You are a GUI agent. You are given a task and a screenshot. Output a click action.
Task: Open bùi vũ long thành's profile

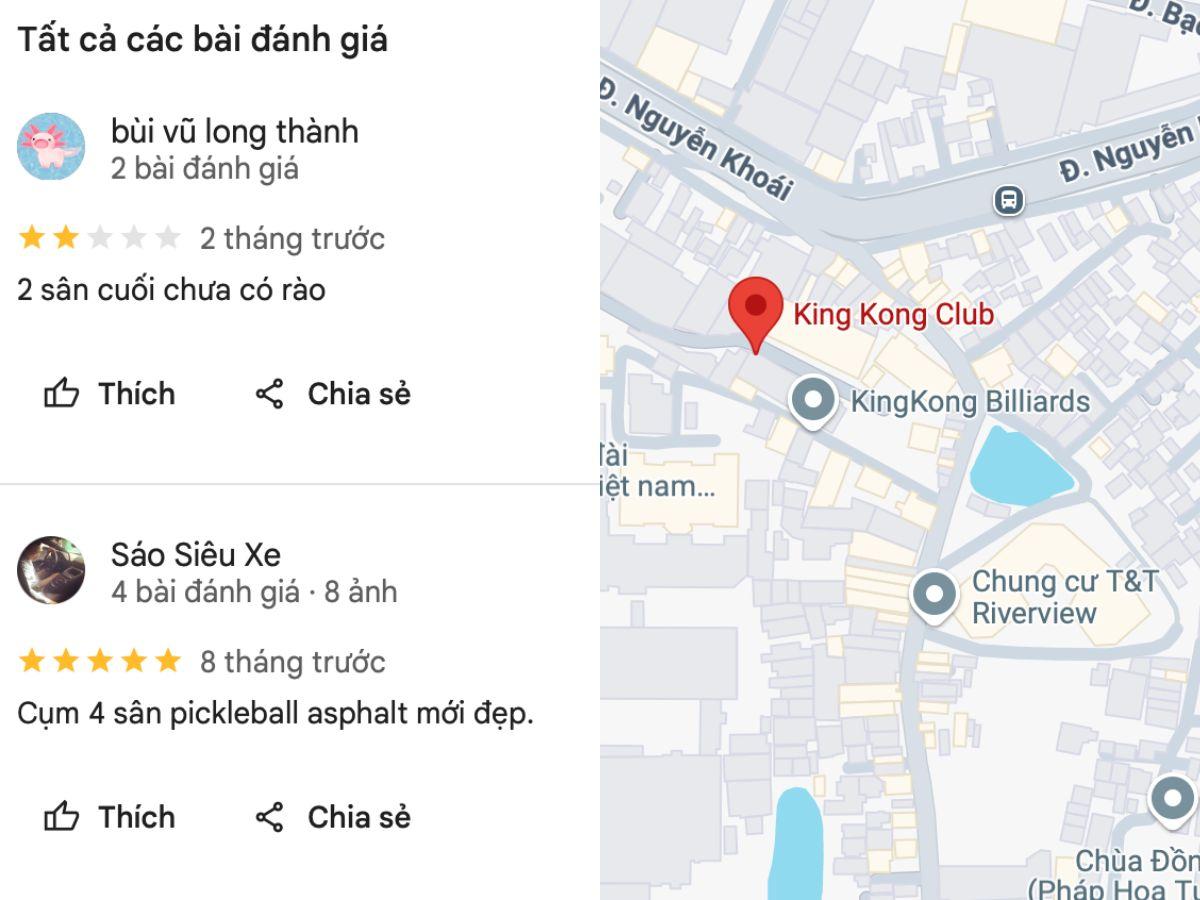click(234, 131)
